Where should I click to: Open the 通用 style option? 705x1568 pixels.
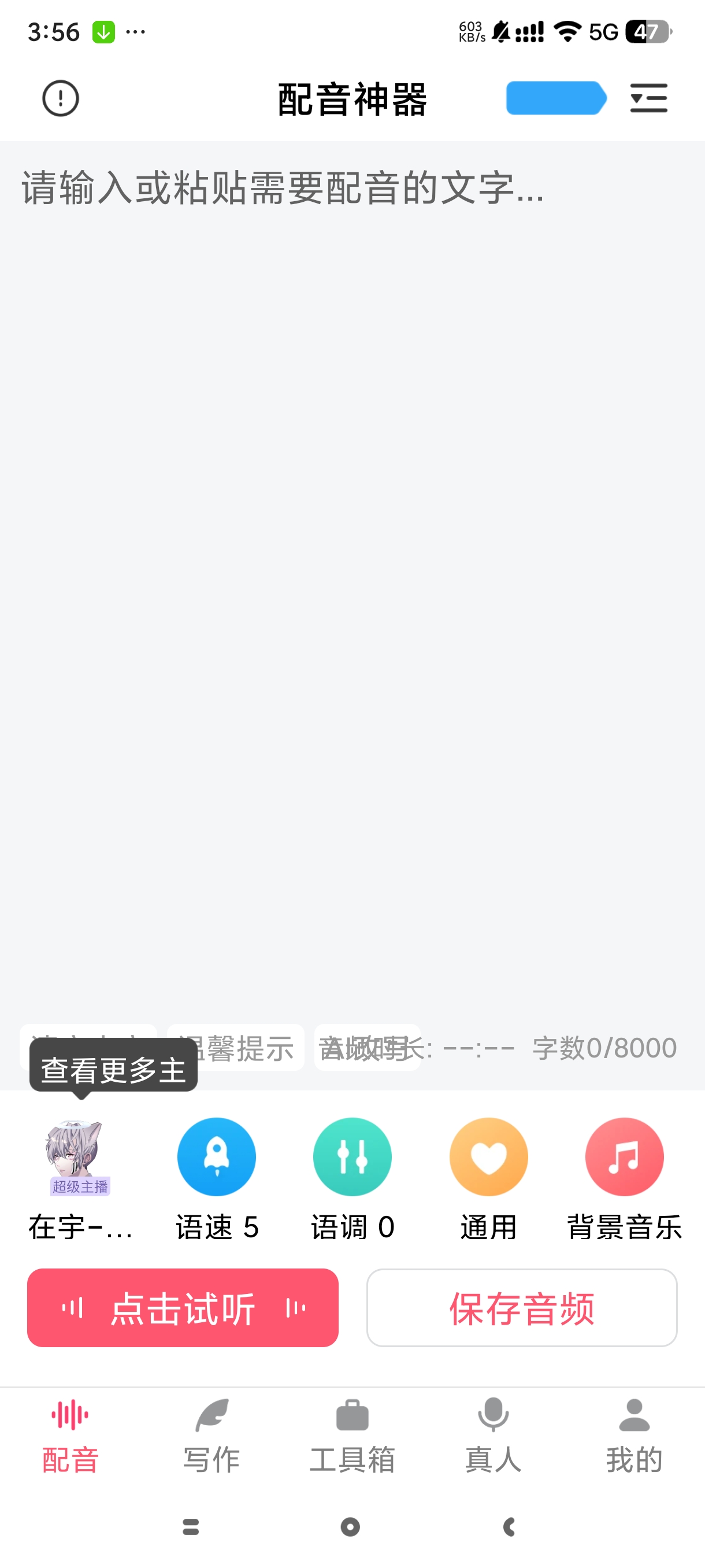pos(488,1156)
